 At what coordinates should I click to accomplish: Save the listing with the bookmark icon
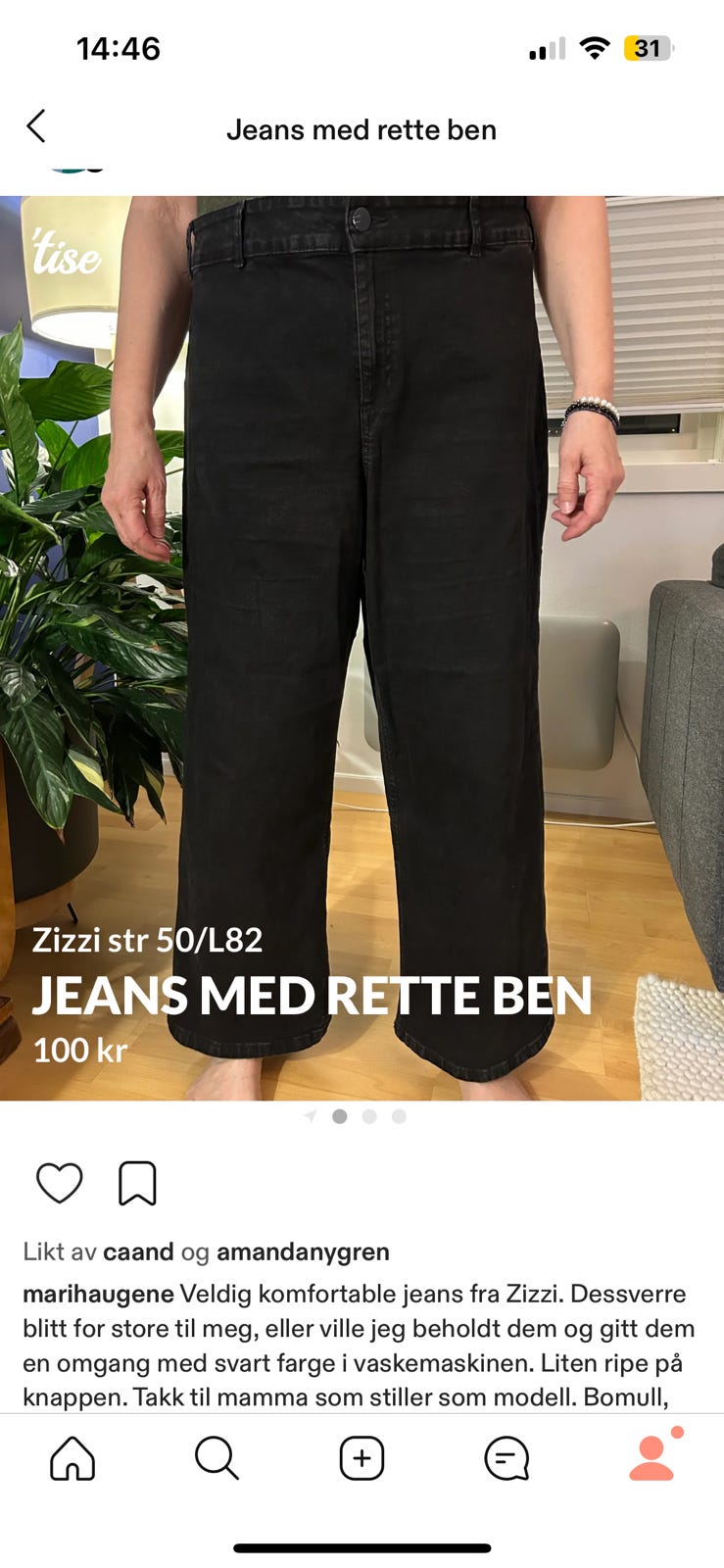coord(138,1182)
